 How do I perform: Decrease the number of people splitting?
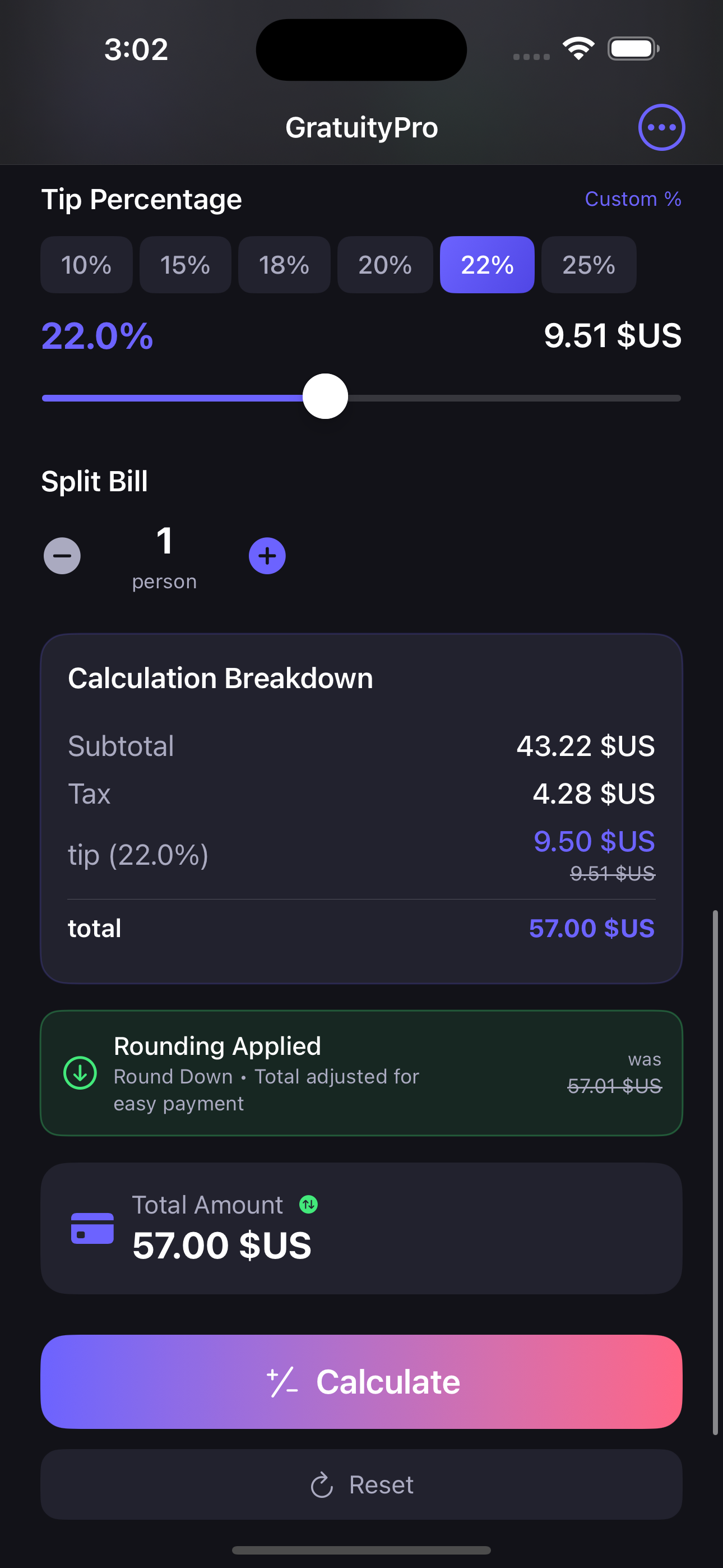coord(62,556)
